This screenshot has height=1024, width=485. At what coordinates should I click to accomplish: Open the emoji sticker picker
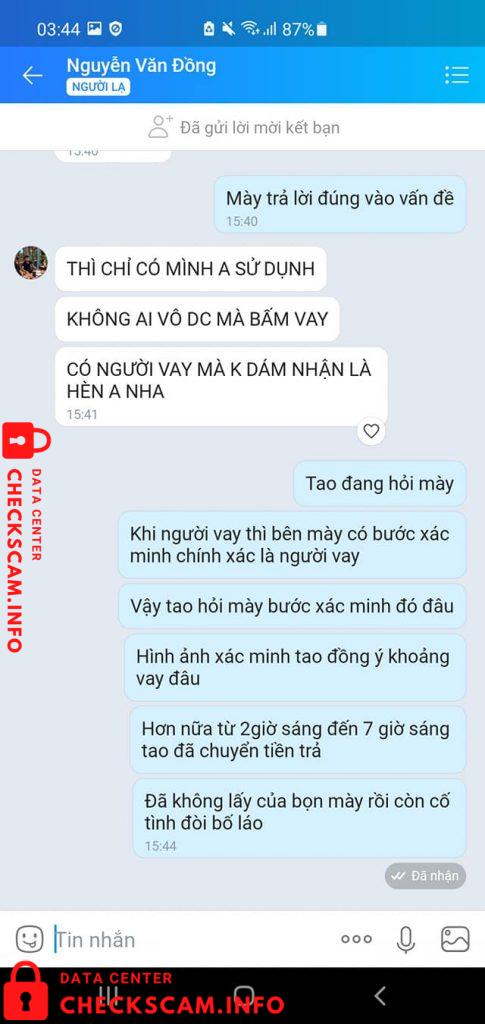pyautogui.click(x=29, y=939)
